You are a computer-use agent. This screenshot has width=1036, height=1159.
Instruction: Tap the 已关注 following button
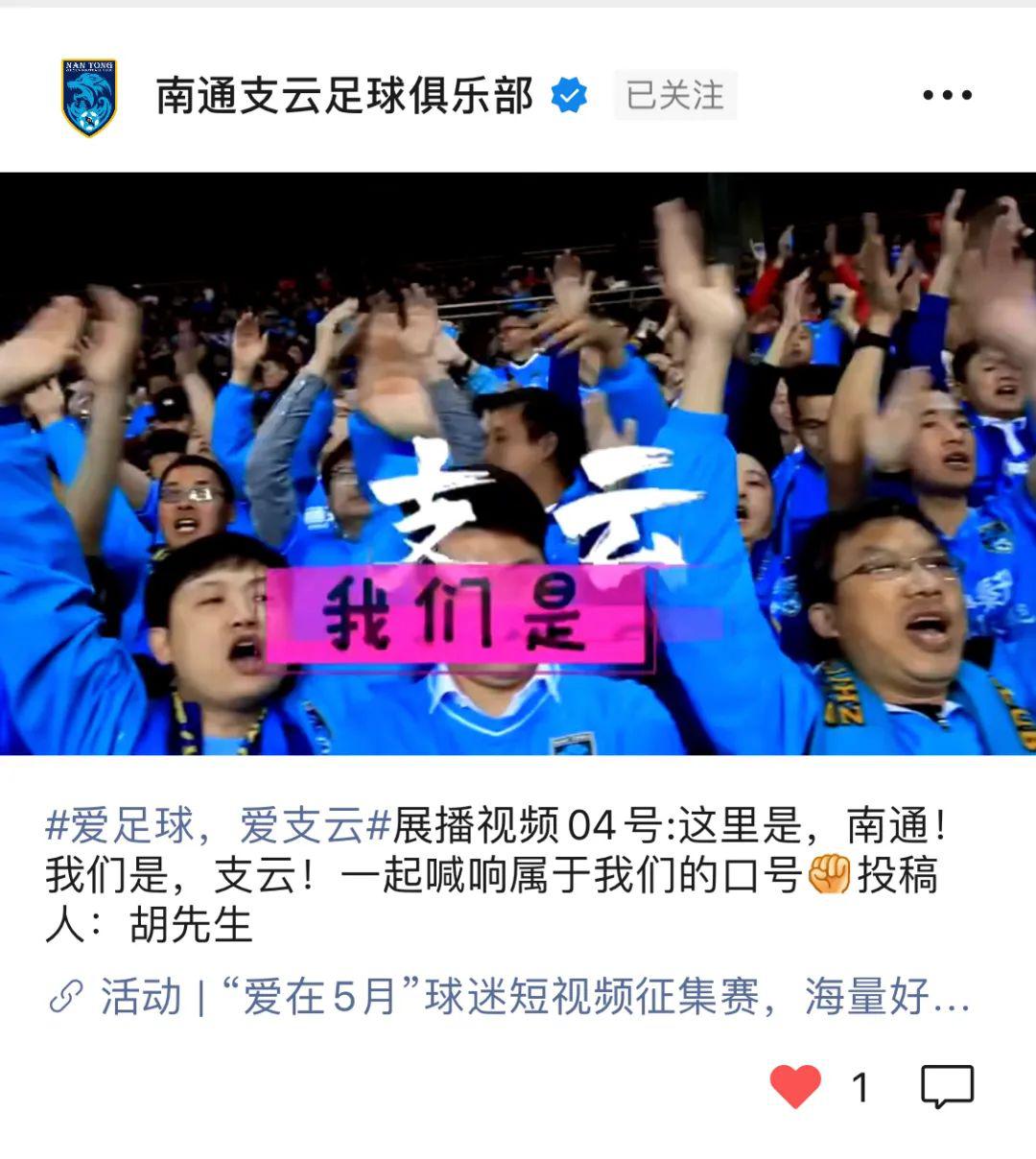pos(674,95)
